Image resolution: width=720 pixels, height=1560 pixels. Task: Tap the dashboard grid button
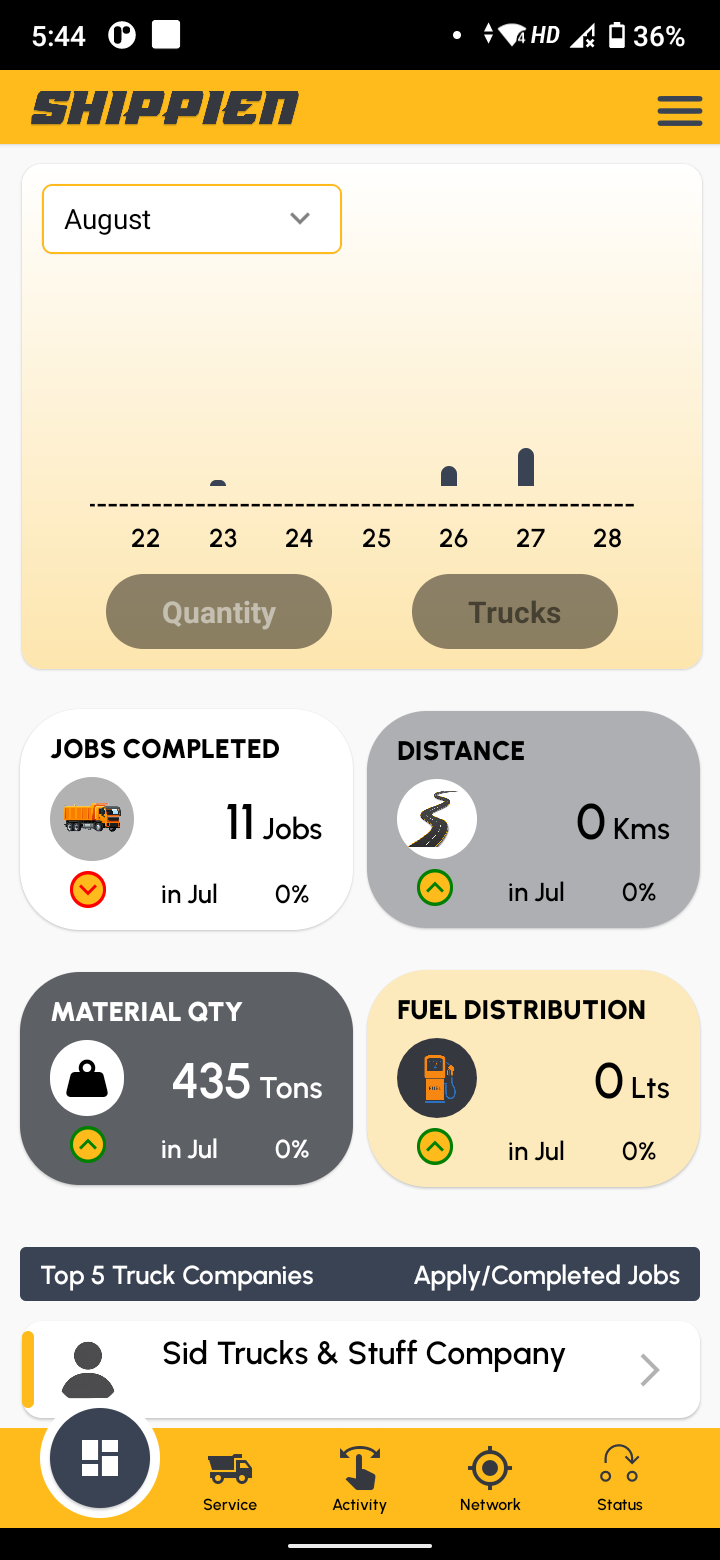[100, 1457]
